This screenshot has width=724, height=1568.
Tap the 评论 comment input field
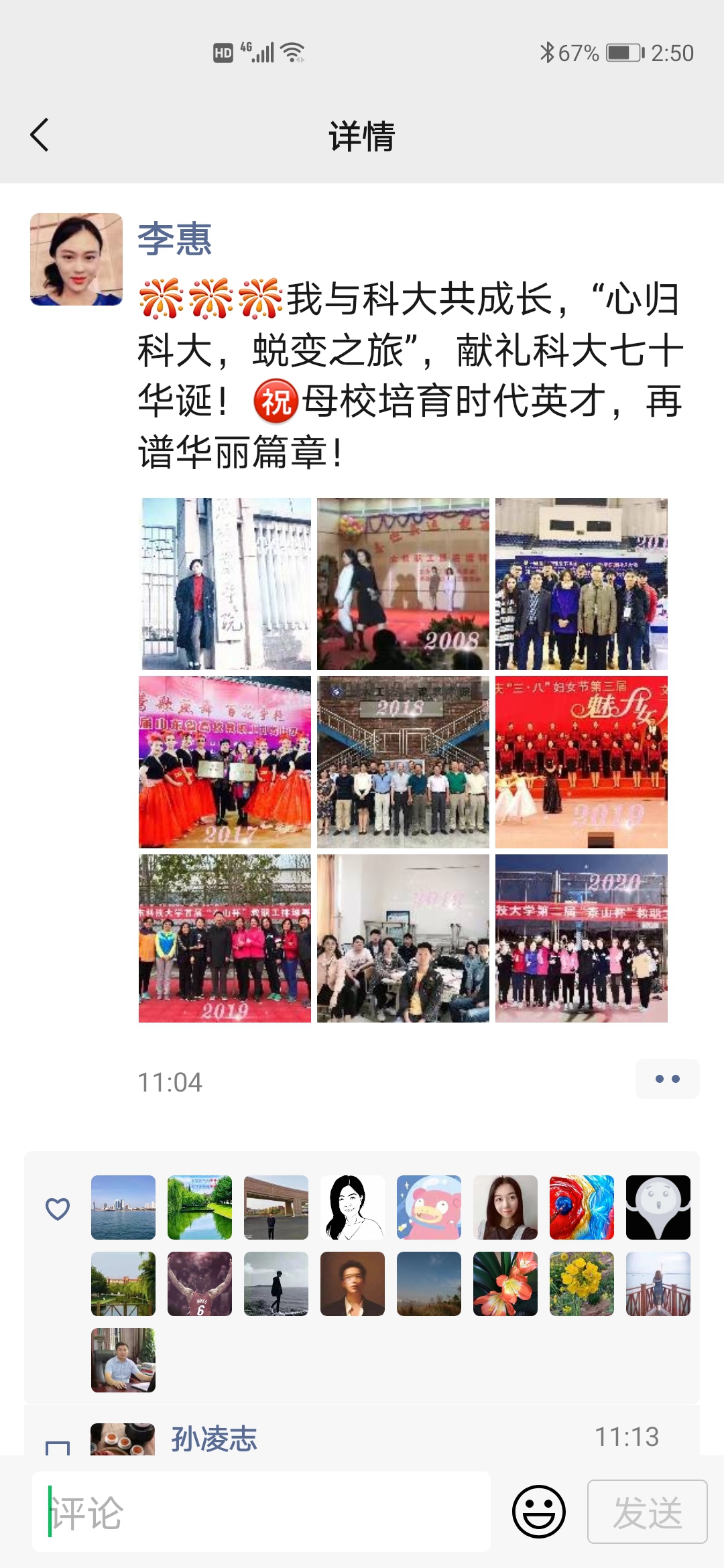[261, 1512]
